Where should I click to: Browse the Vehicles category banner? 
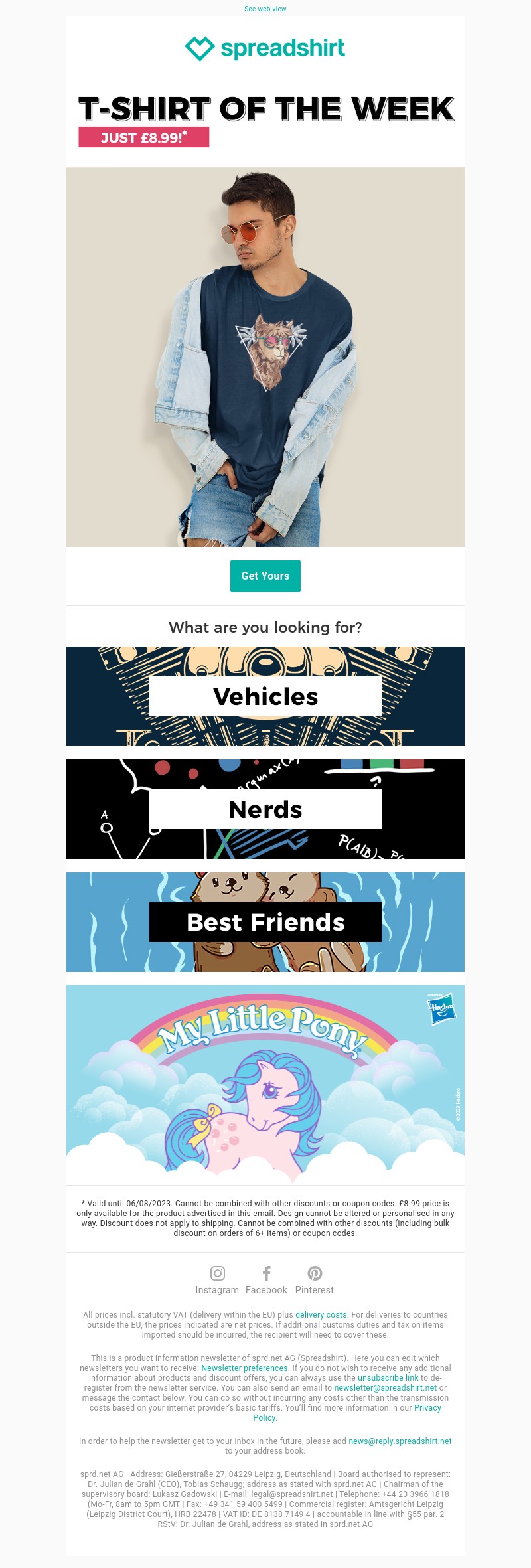pos(265,696)
